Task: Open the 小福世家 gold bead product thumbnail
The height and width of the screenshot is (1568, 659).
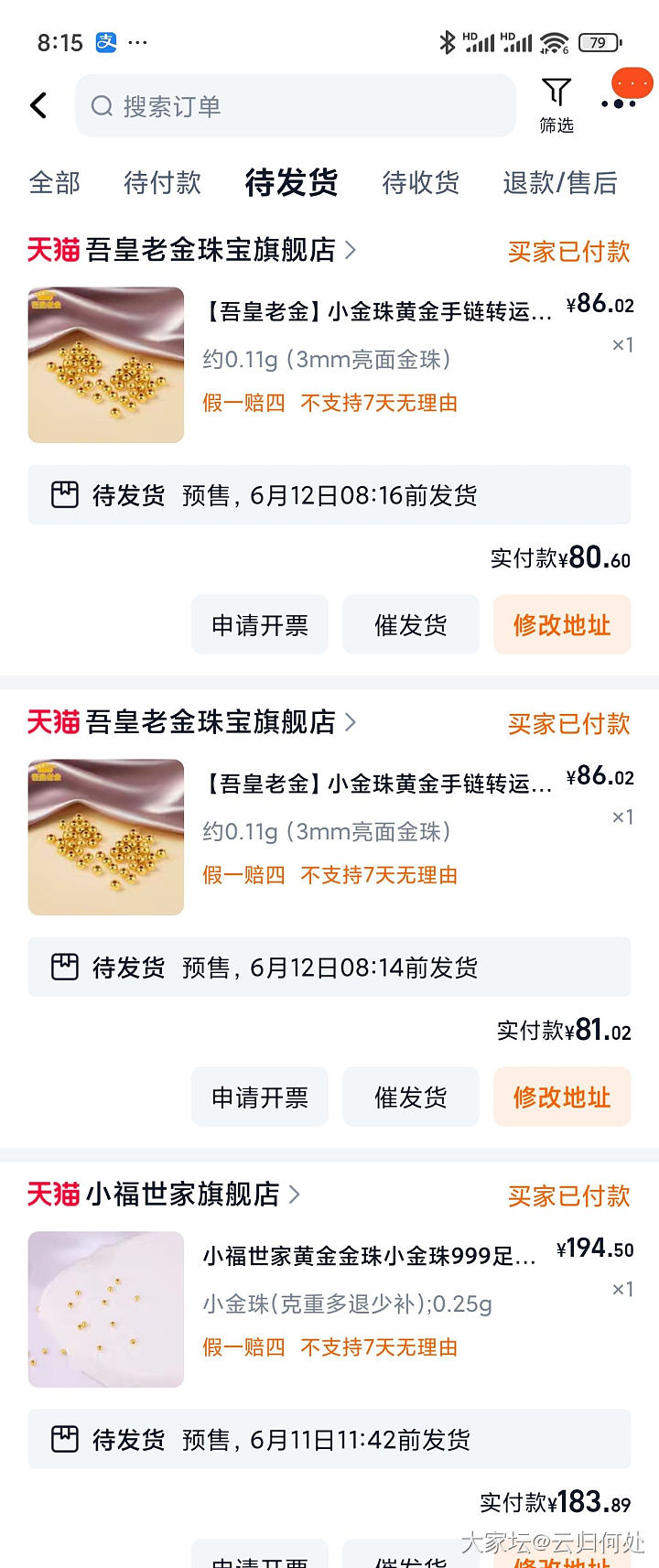Action: pos(106,1310)
